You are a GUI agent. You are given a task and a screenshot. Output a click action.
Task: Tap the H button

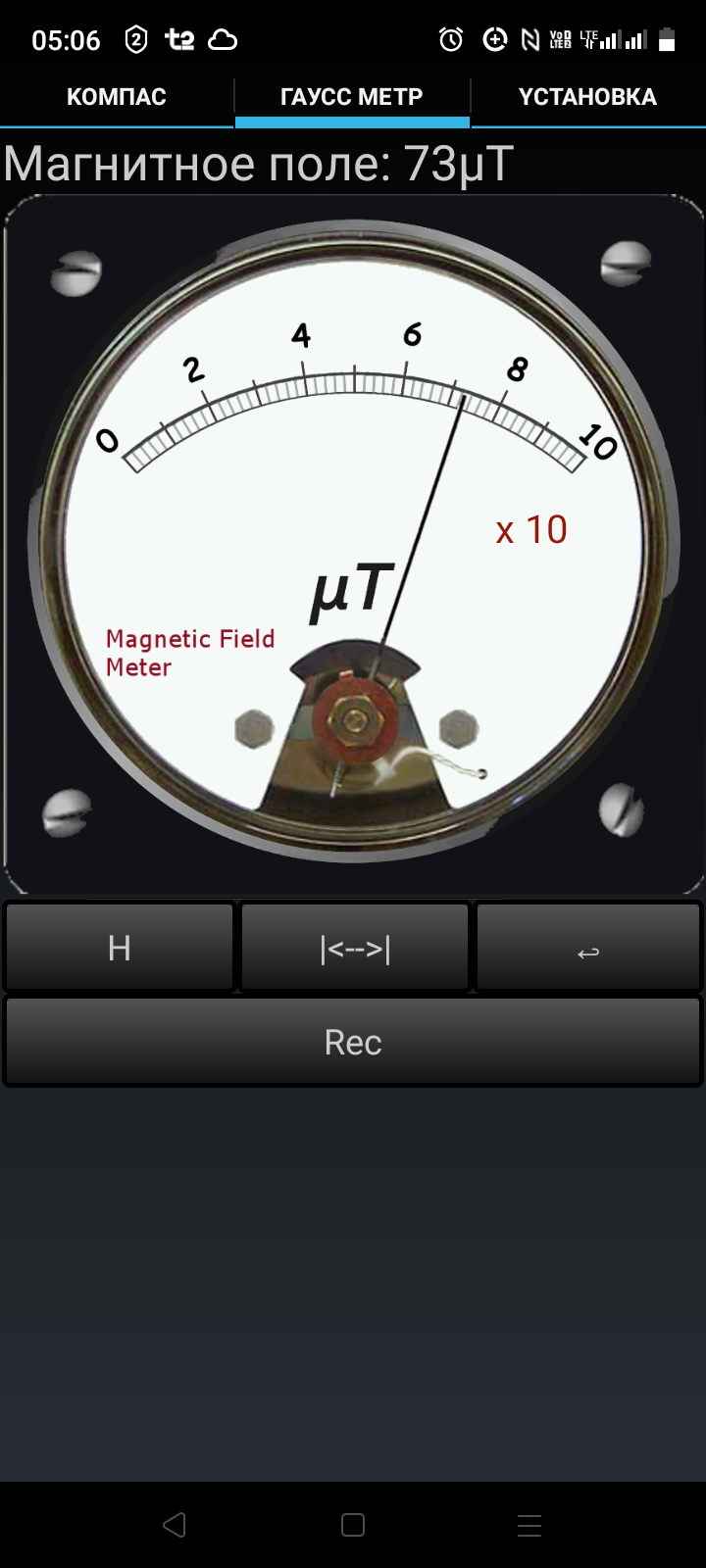(x=120, y=948)
